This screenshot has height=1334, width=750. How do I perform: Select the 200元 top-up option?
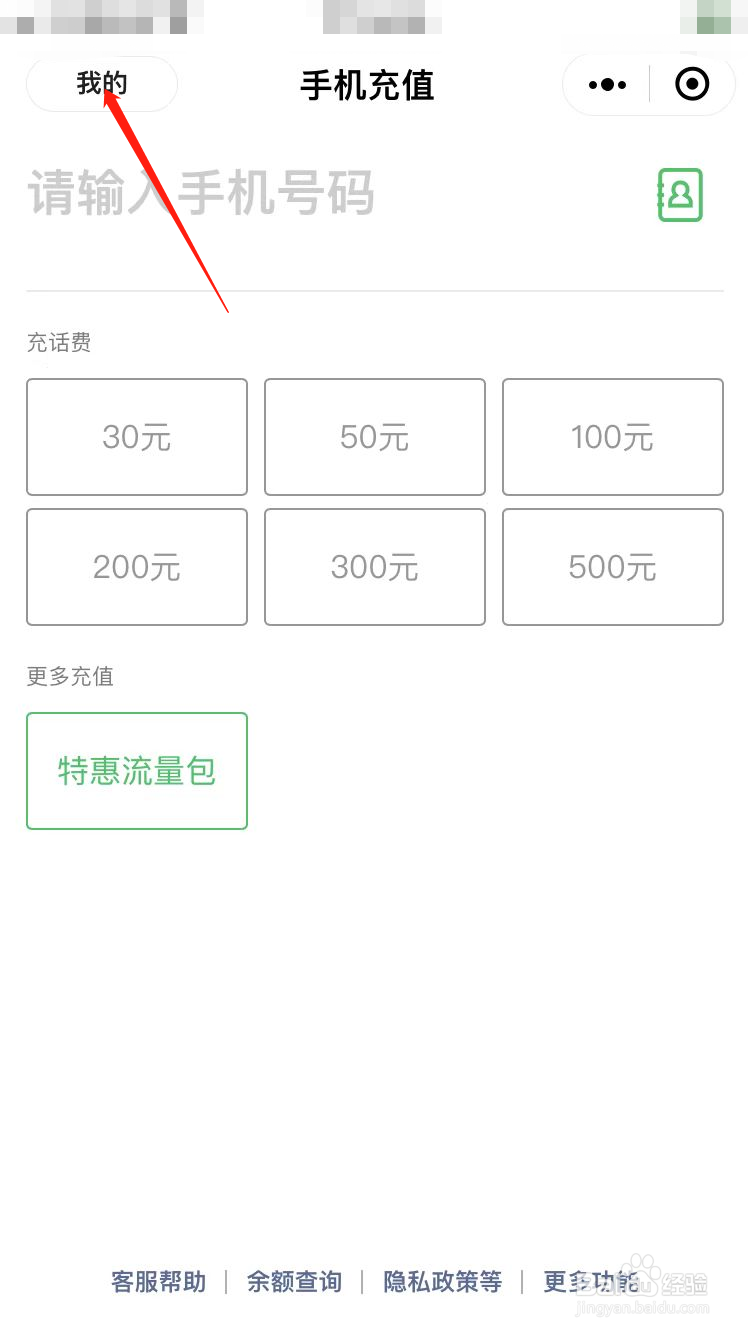(136, 566)
